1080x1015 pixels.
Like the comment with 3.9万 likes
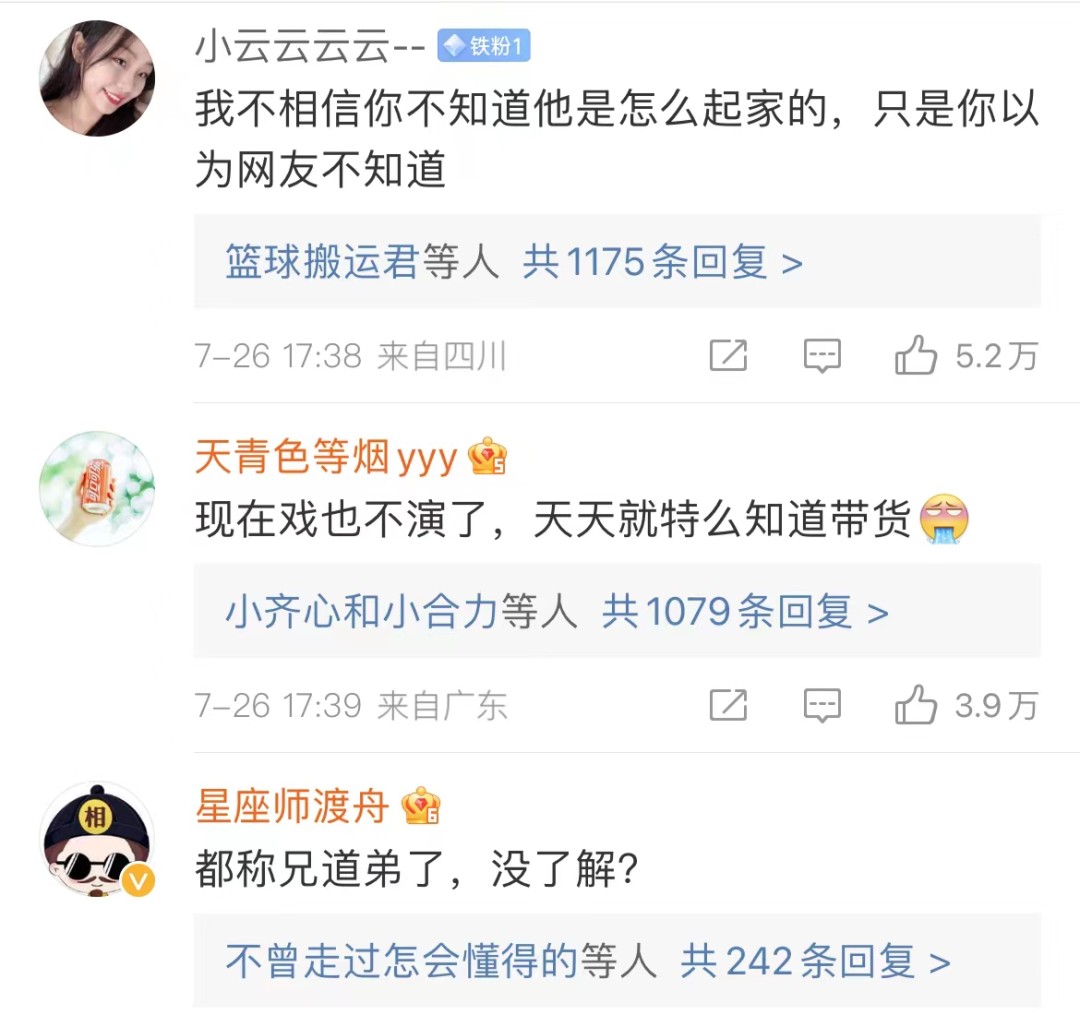tap(916, 705)
